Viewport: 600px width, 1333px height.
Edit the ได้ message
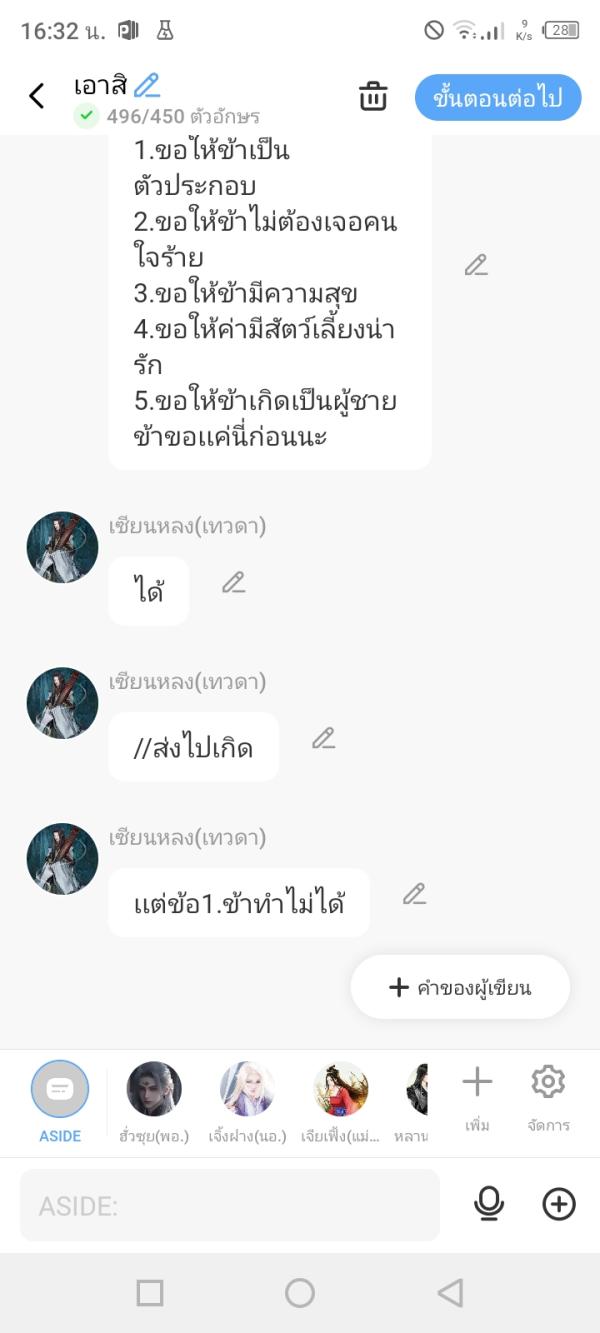point(234,582)
